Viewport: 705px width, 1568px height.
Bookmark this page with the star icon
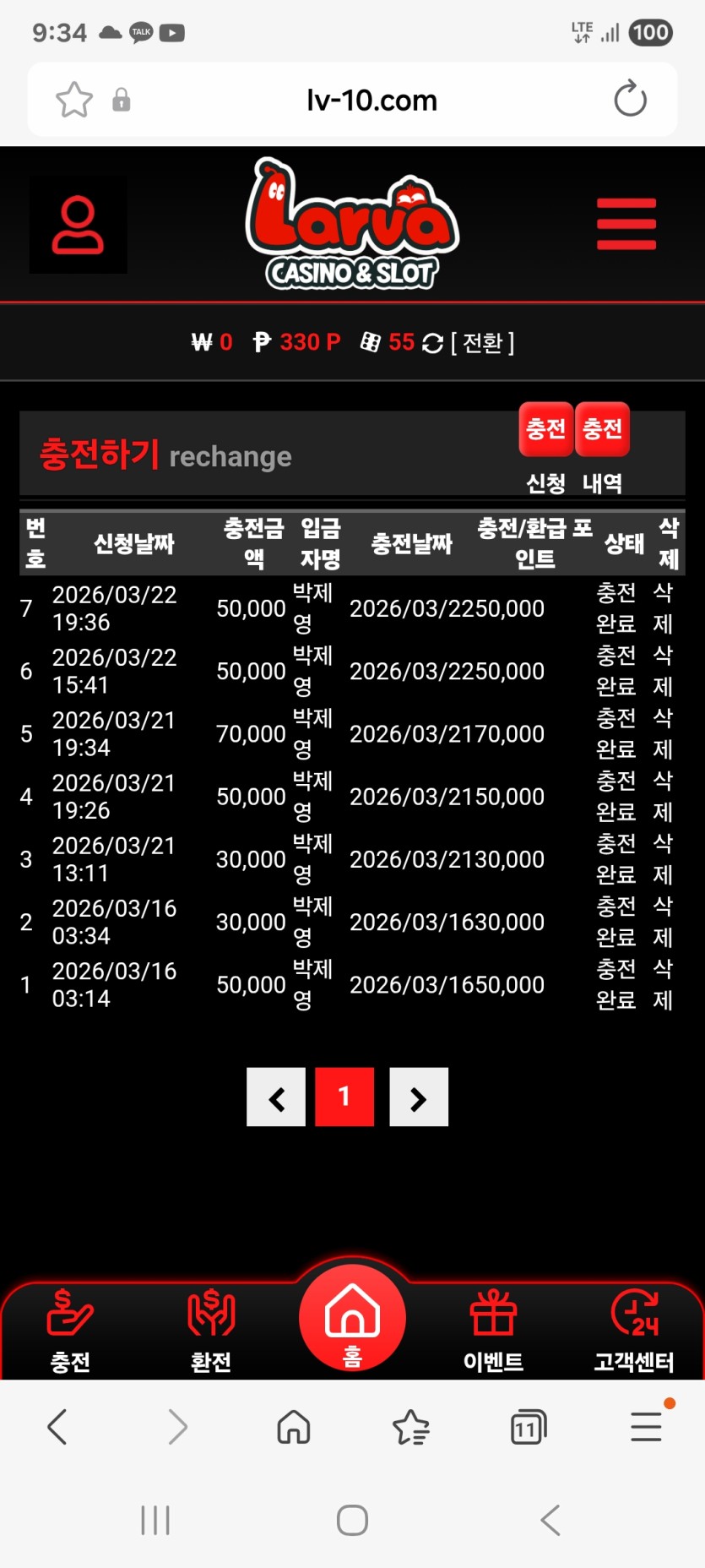[74, 100]
